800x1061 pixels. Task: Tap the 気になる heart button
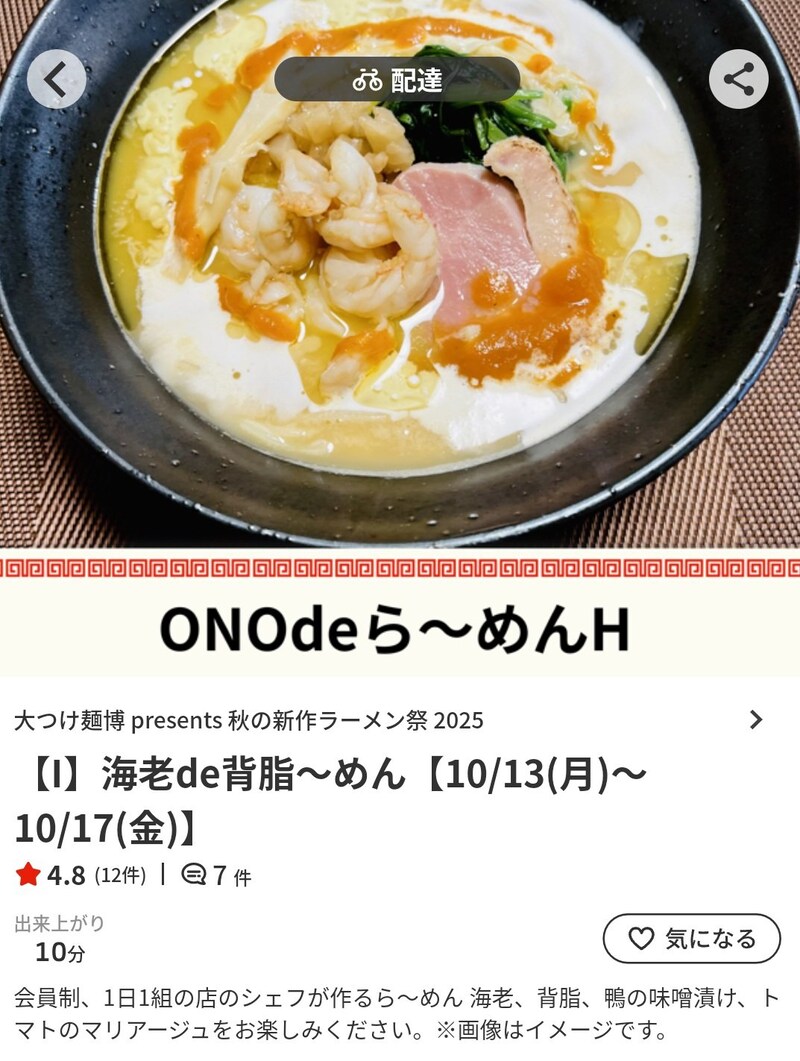[691, 938]
